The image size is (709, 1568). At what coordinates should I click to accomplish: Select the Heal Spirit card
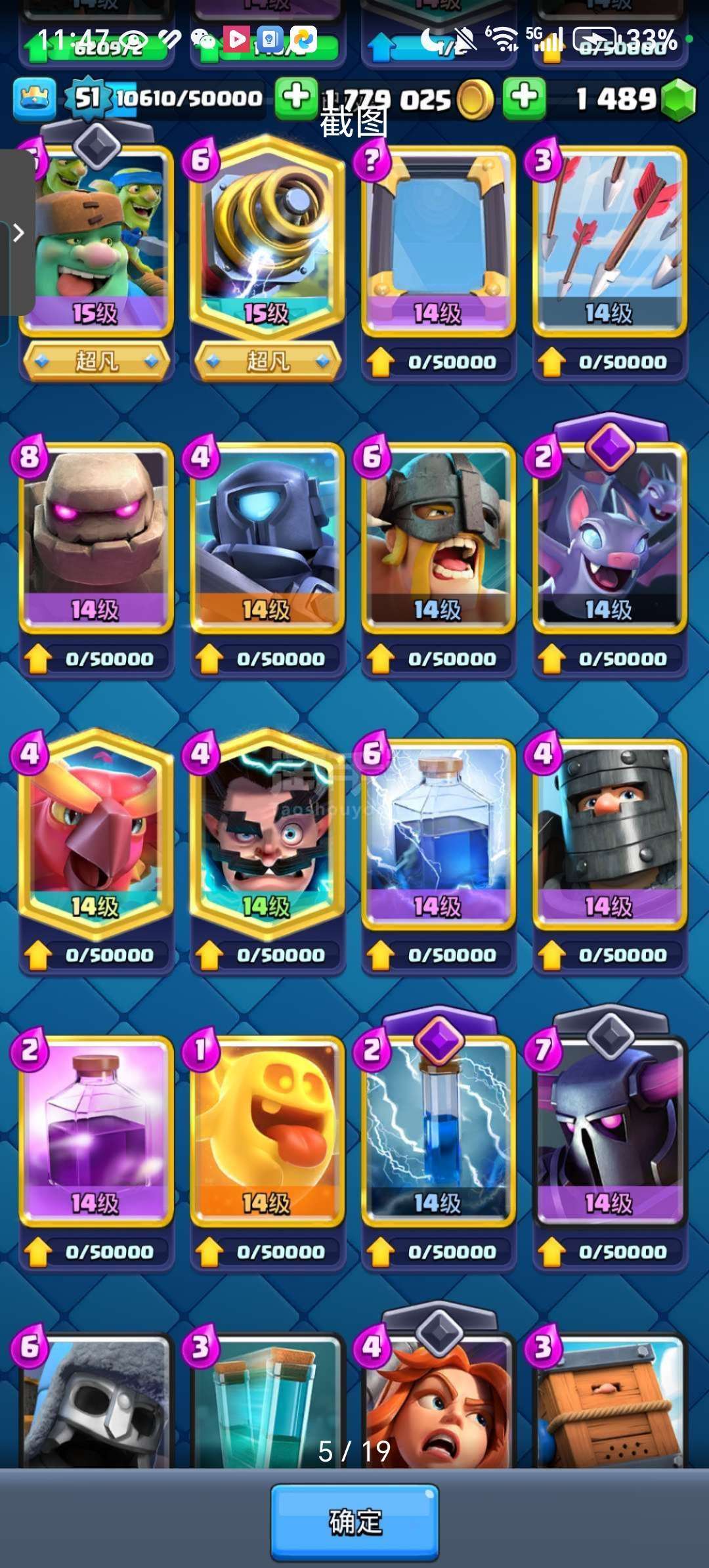tap(267, 1131)
